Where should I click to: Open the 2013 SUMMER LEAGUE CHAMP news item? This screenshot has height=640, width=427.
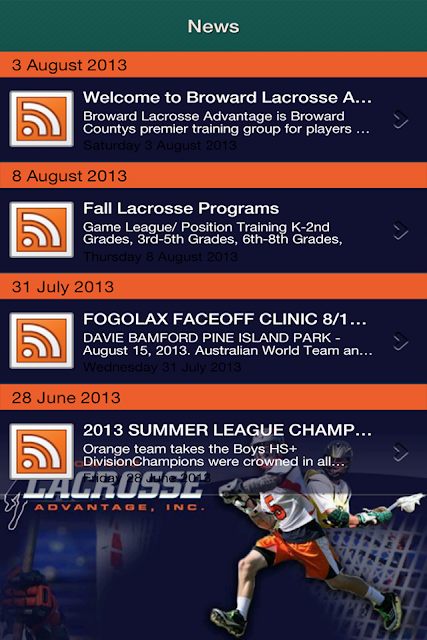tap(214, 452)
